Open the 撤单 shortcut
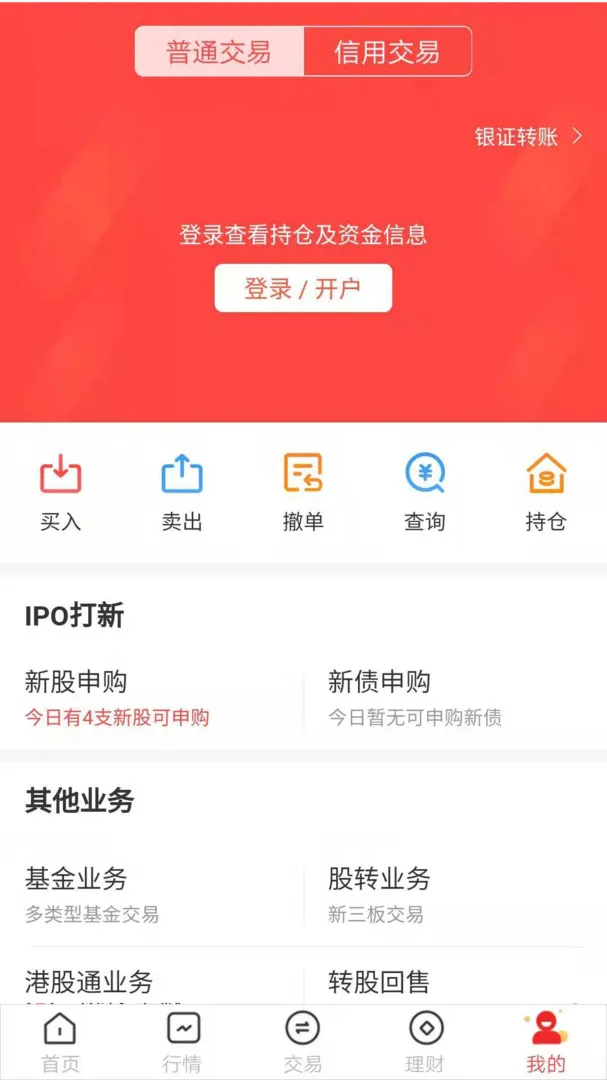The width and height of the screenshot is (607, 1080). point(303,491)
